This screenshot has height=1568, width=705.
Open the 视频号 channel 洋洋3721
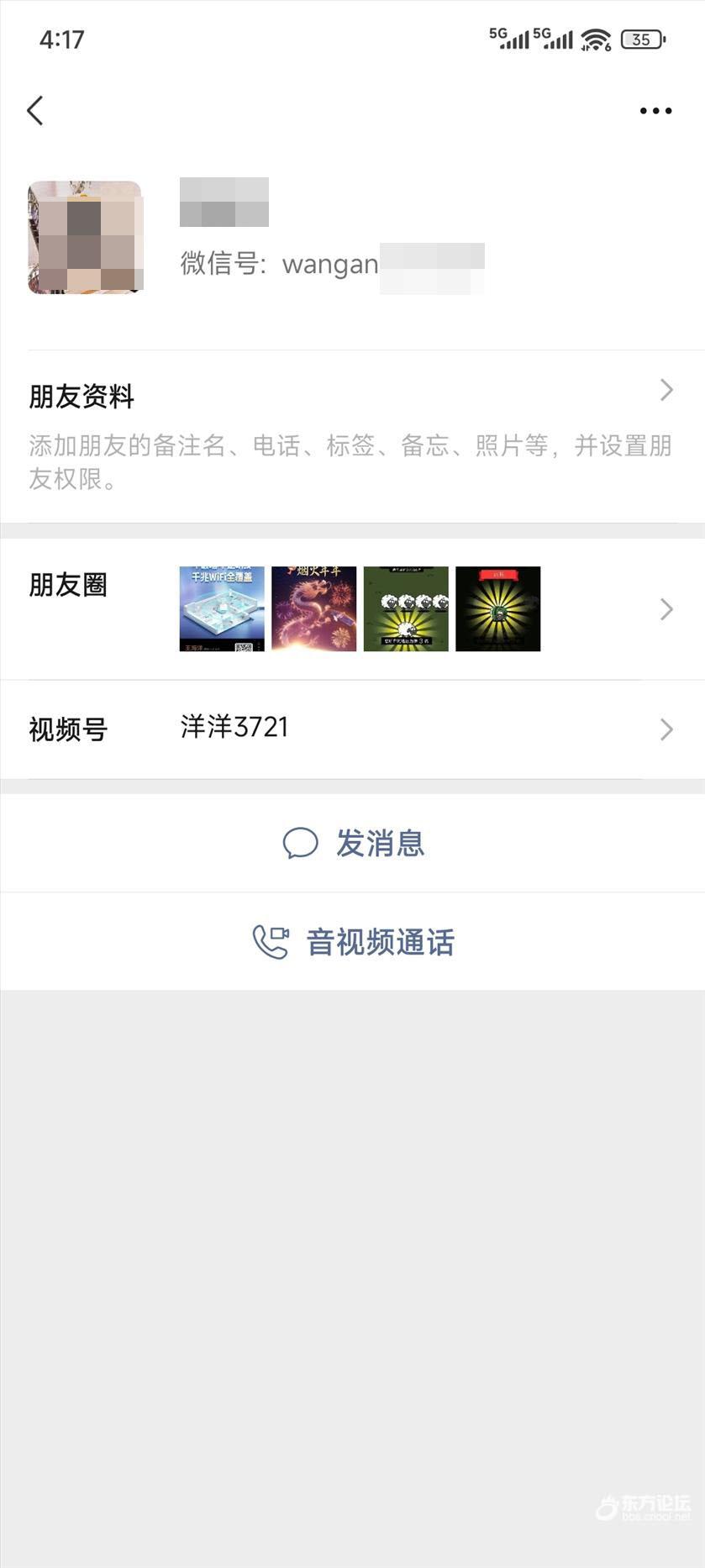coord(352,729)
